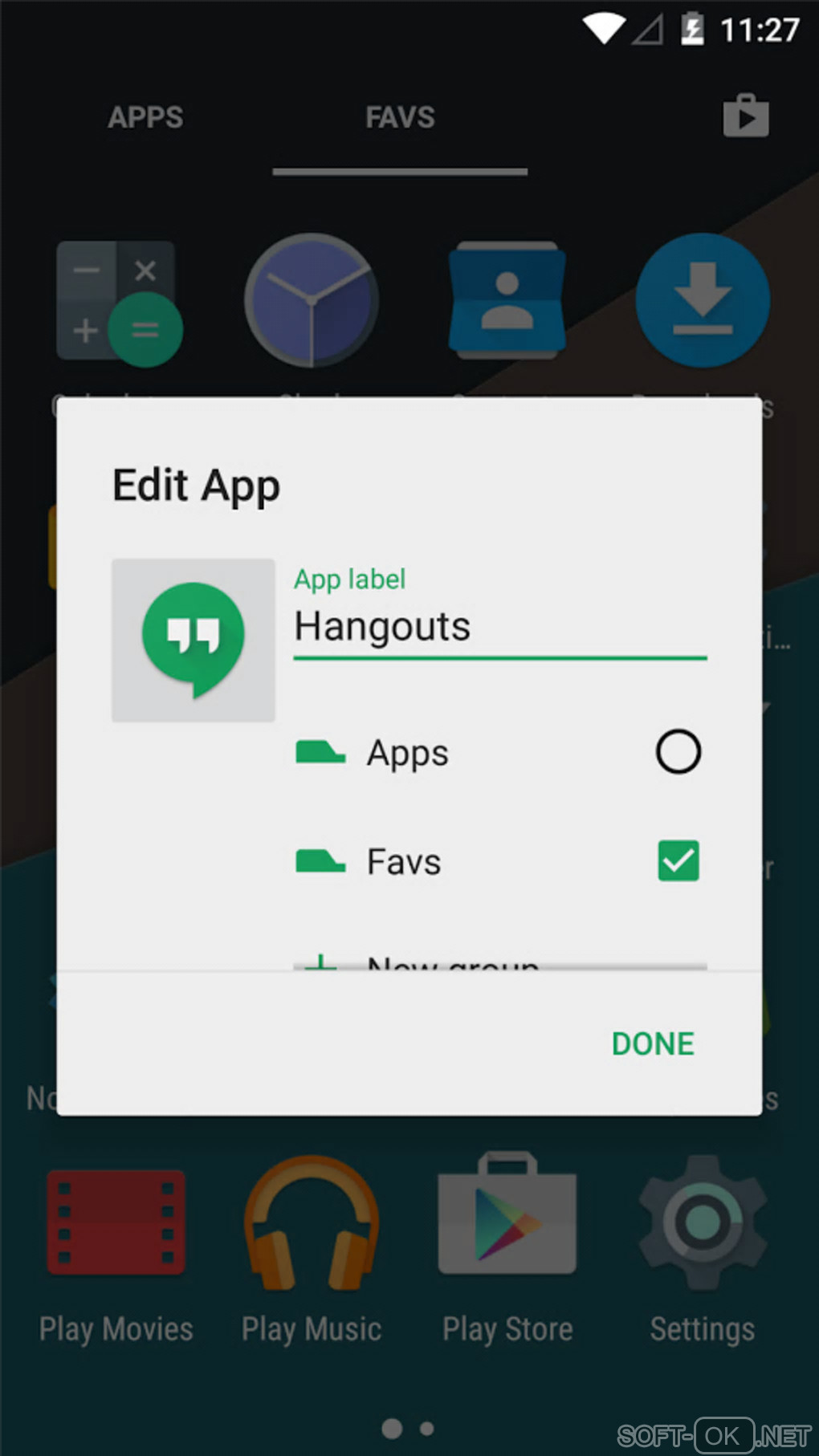Edit the Hangouts app label field
The image size is (819, 1456).
coord(499,627)
